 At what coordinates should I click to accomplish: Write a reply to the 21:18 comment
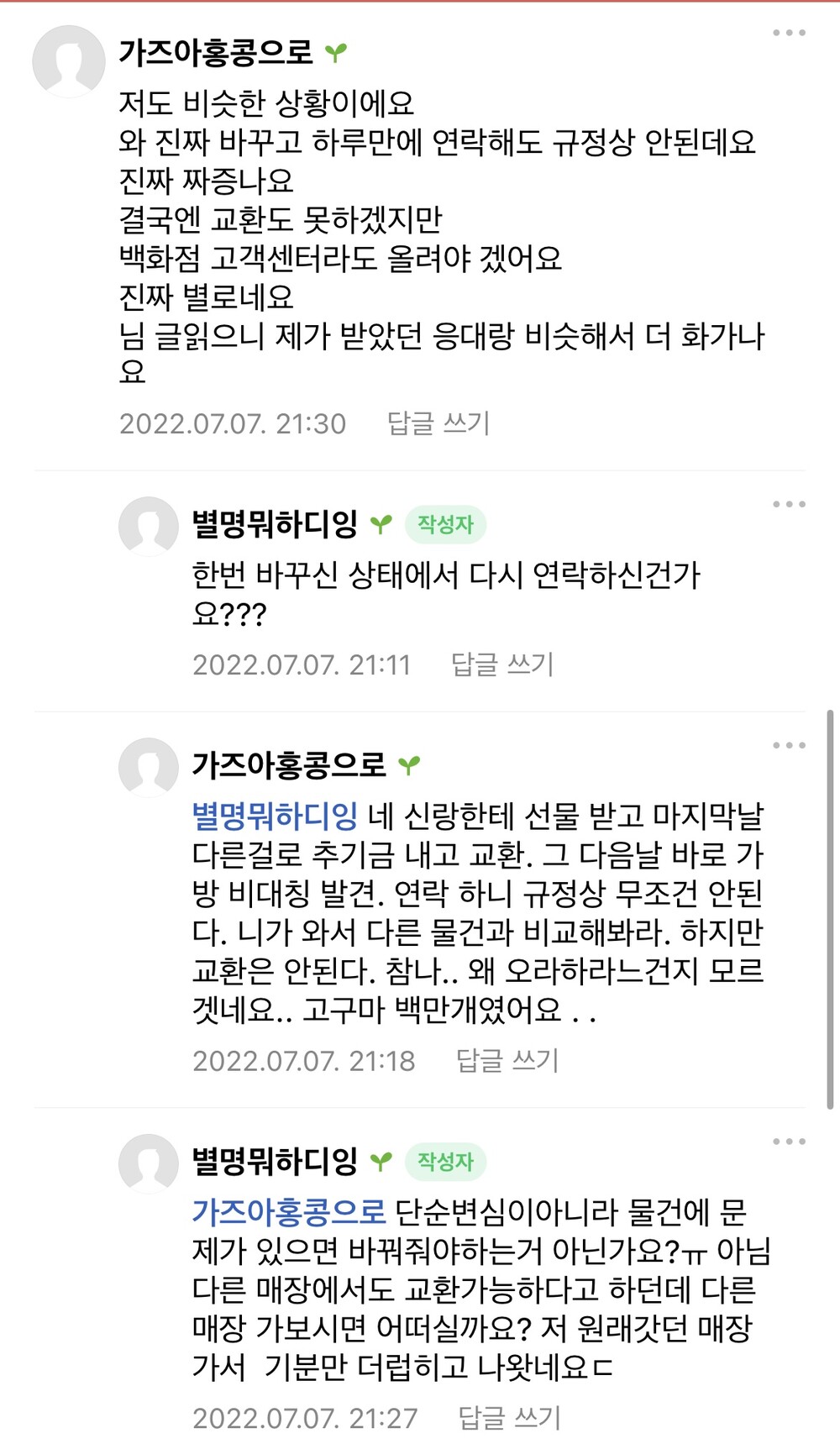[507, 1061]
